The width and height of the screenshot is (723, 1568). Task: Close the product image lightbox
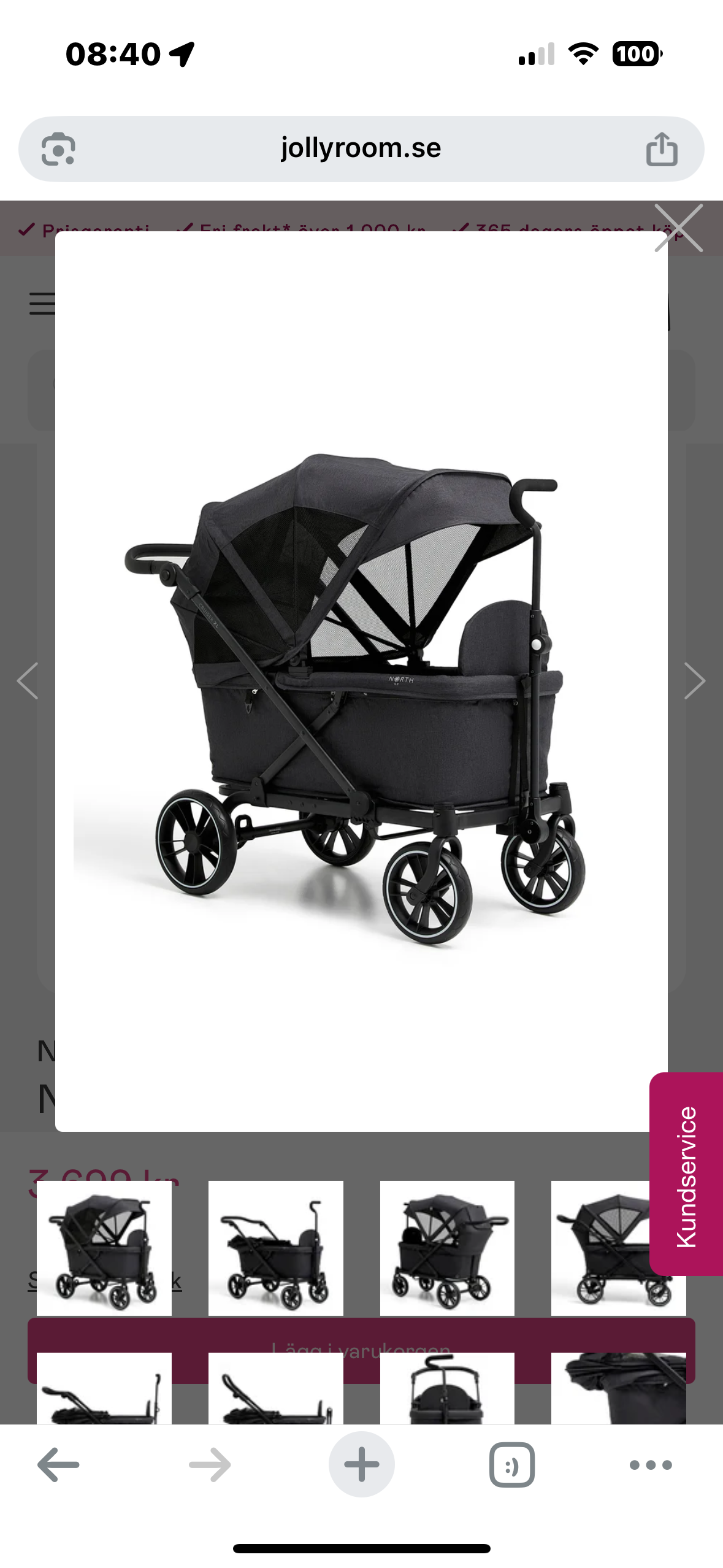pos(678,228)
